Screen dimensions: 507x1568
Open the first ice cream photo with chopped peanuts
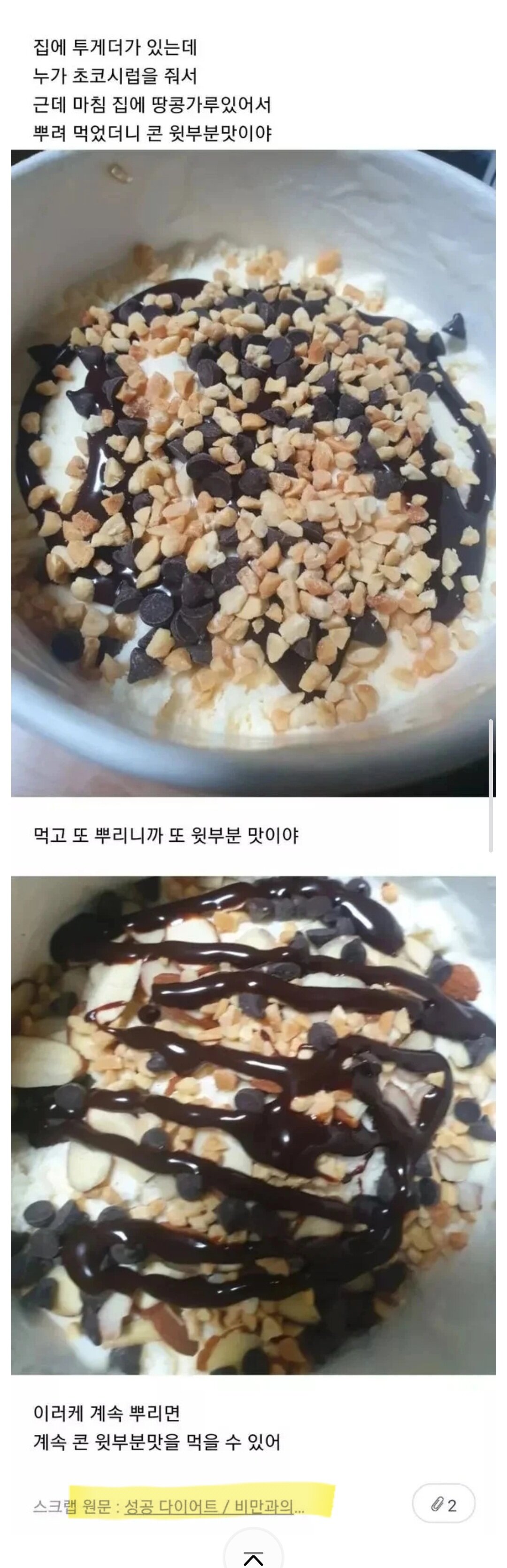point(253,473)
